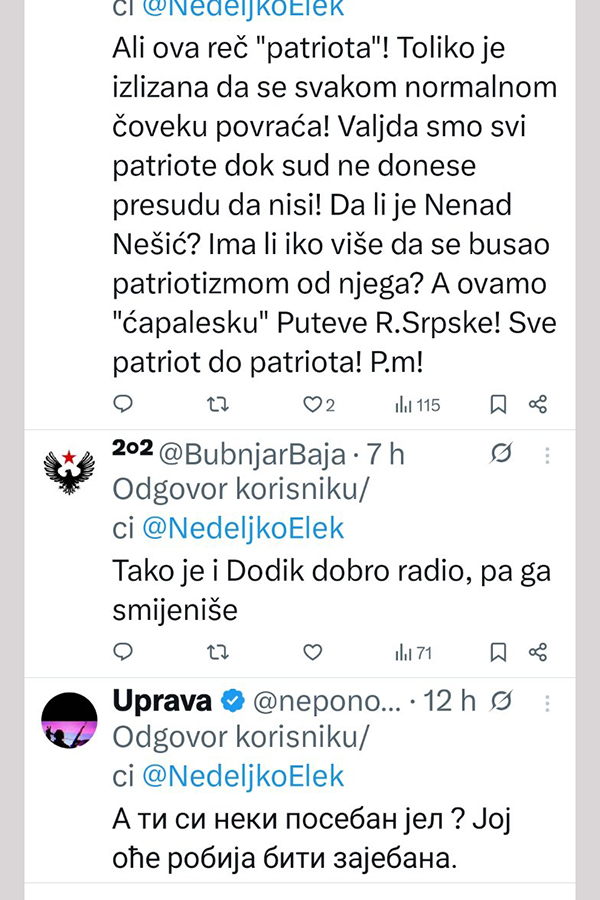Open overflow menu on BubnjarBaja's reply
This screenshot has height=900, width=600.
click(x=547, y=455)
